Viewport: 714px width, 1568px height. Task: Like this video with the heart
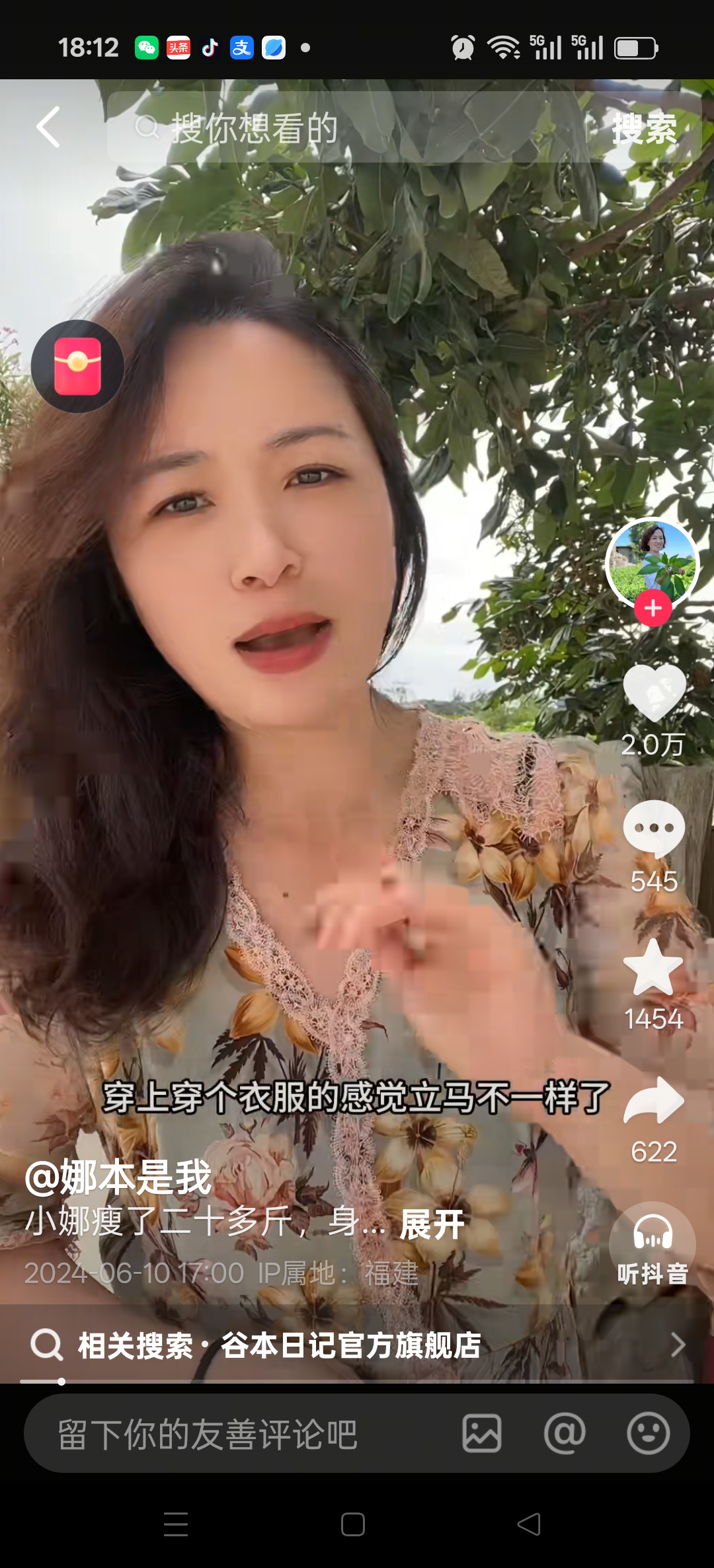click(x=654, y=692)
